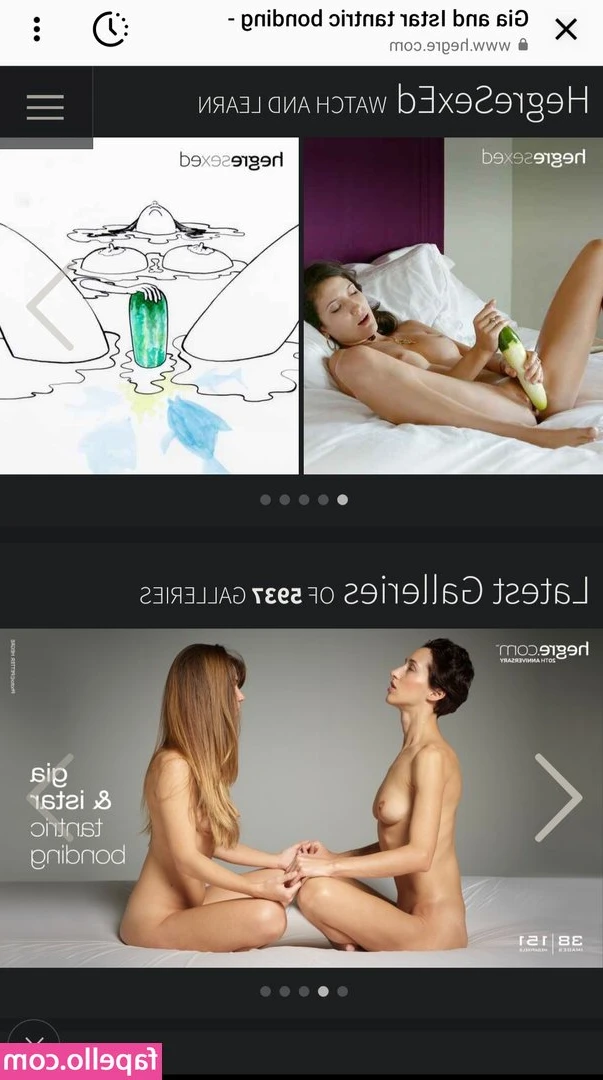Image resolution: width=603 pixels, height=1080 pixels.
Task: Show the previous slide in the top carousel
Action: [x=49, y=309]
